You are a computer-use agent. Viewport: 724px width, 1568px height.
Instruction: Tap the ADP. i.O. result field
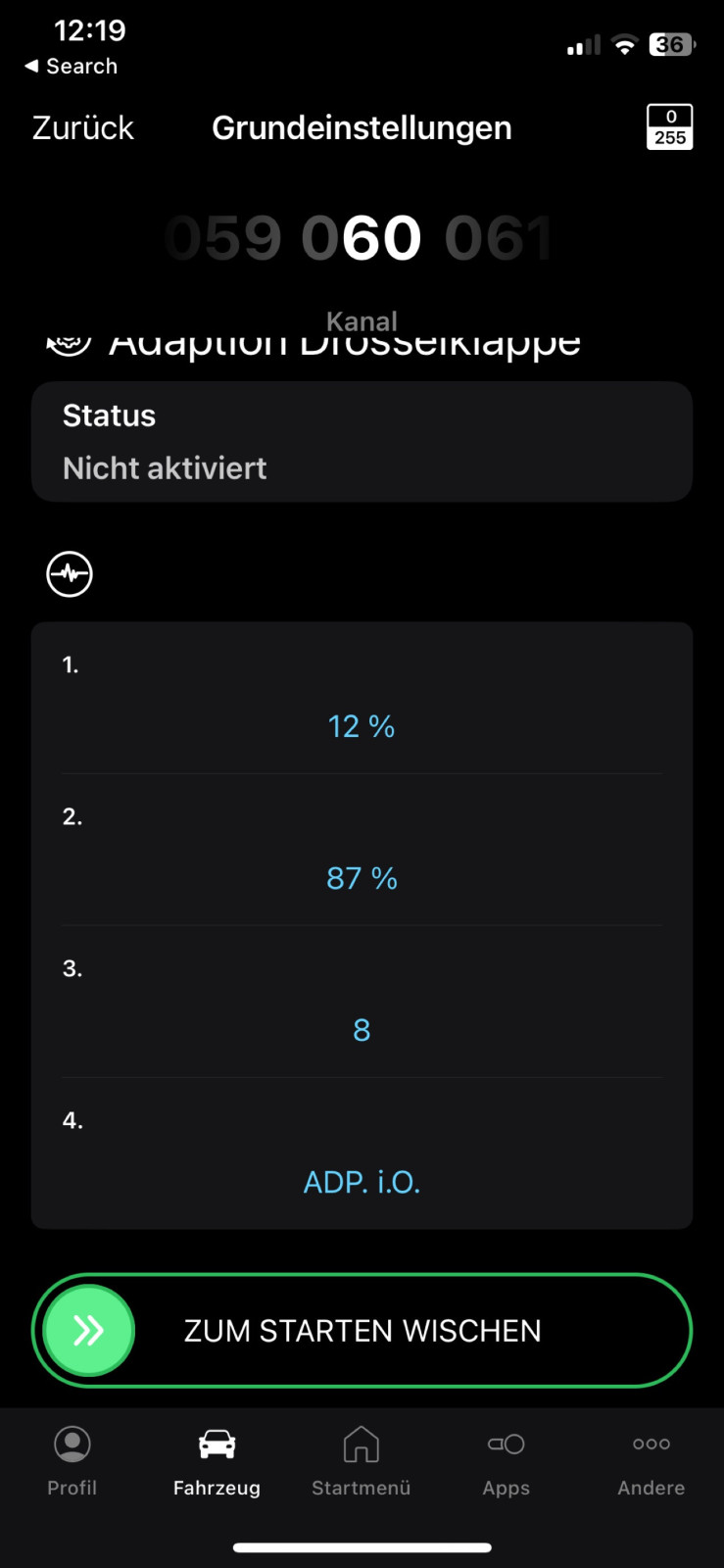362,1182
